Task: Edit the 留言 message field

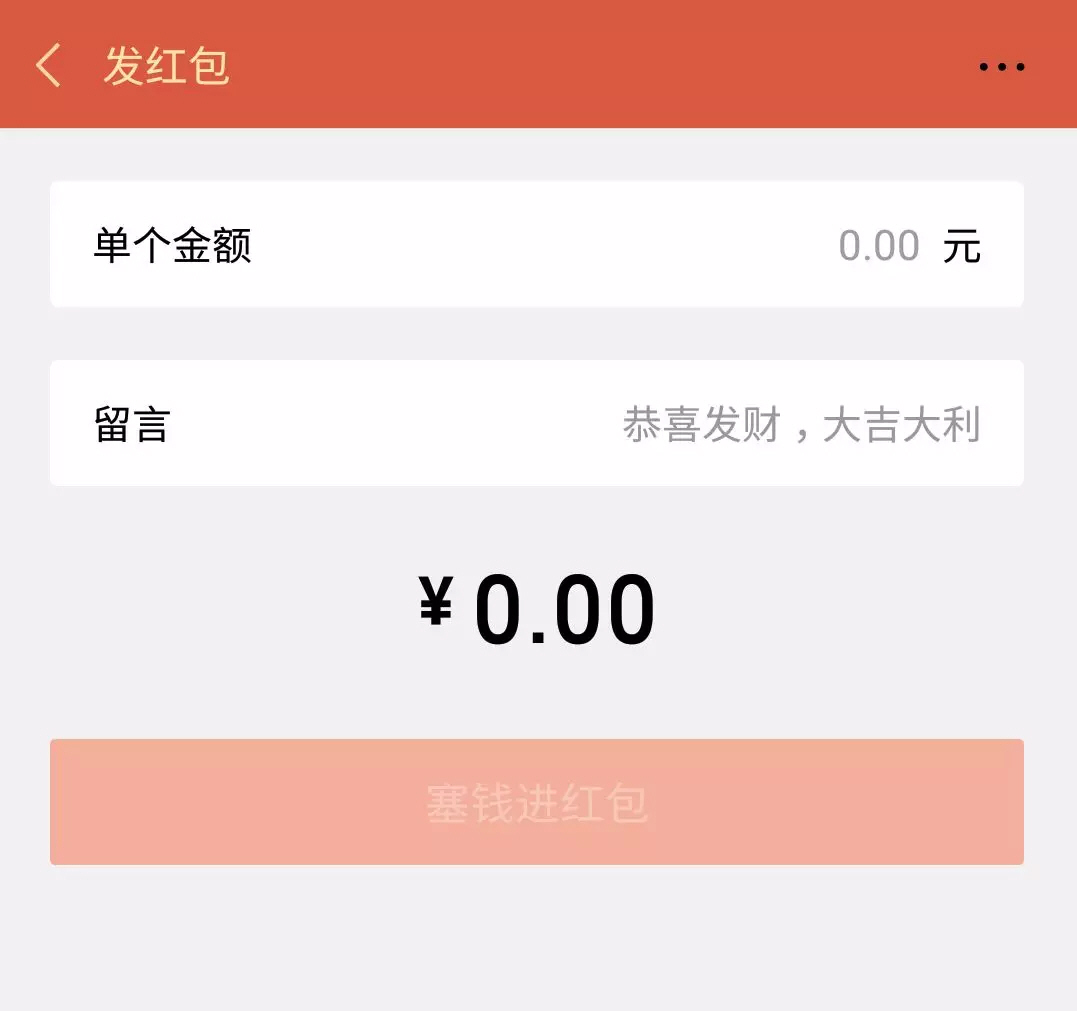Action: click(x=800, y=424)
